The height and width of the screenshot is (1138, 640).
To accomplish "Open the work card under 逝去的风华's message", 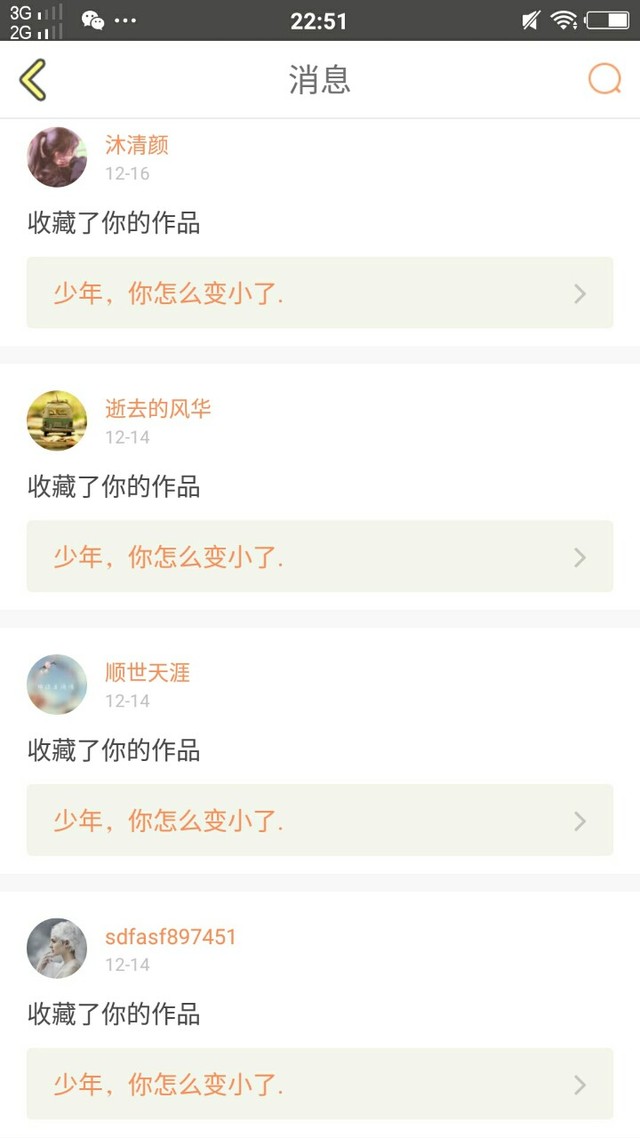I will 320,556.
